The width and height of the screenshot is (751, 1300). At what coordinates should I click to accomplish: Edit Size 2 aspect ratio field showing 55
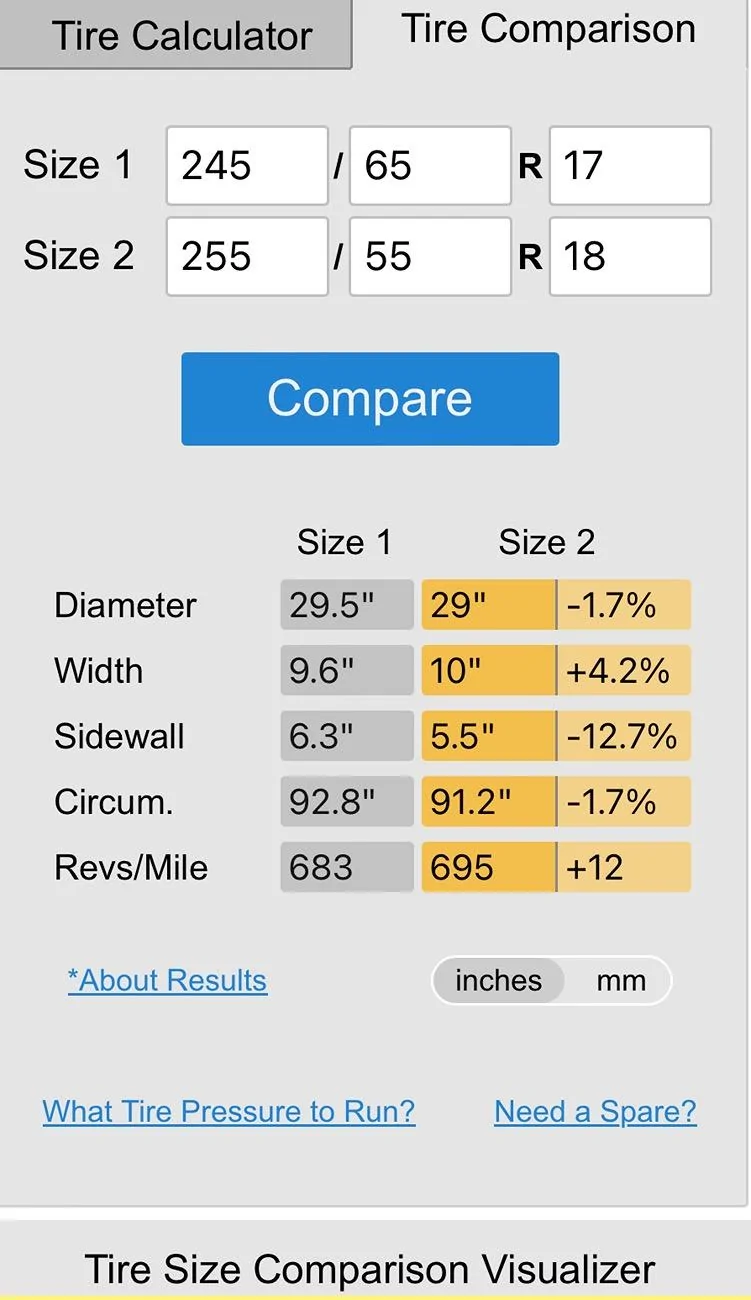click(x=430, y=256)
